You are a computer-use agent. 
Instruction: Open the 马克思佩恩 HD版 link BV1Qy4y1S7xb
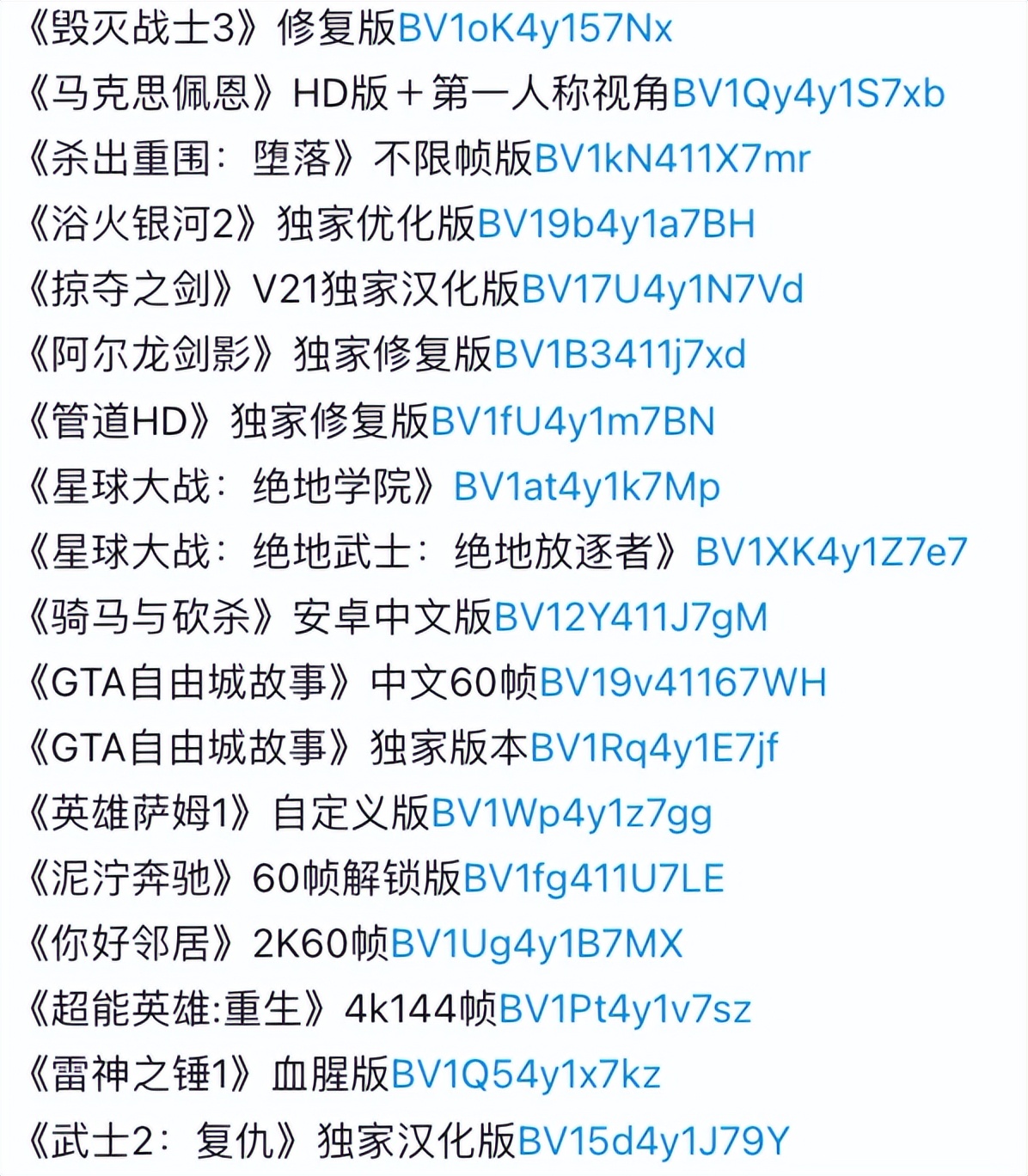coord(808,94)
